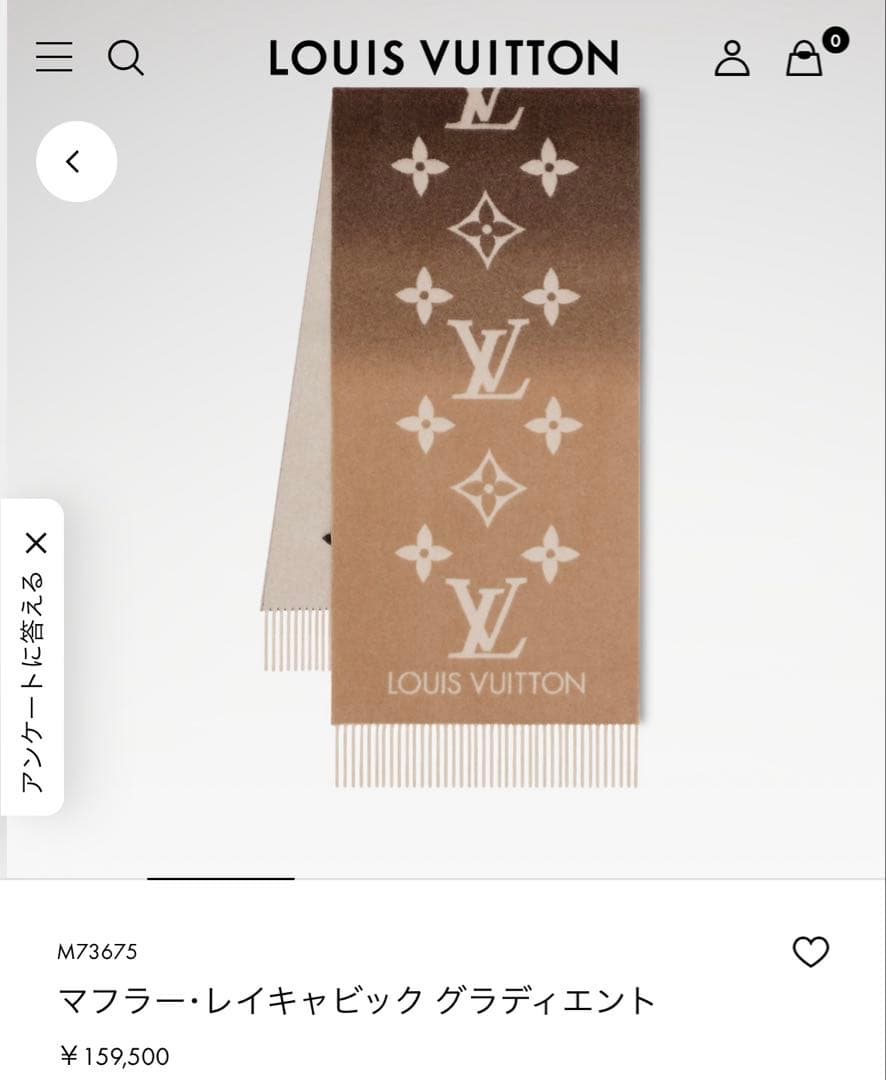
Task: Return to the homepage via brand wordmark
Action: point(443,58)
